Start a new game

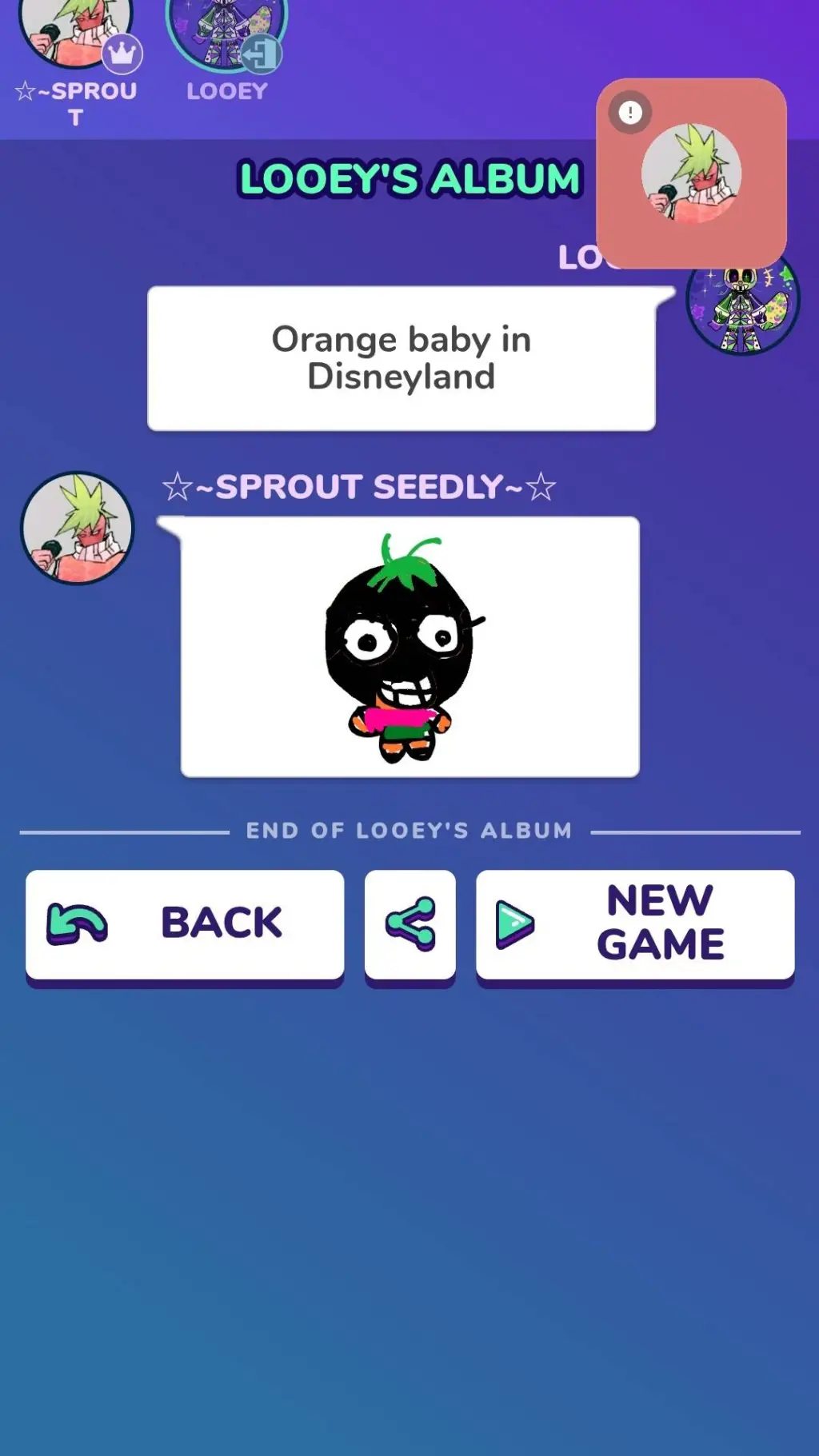tap(635, 923)
